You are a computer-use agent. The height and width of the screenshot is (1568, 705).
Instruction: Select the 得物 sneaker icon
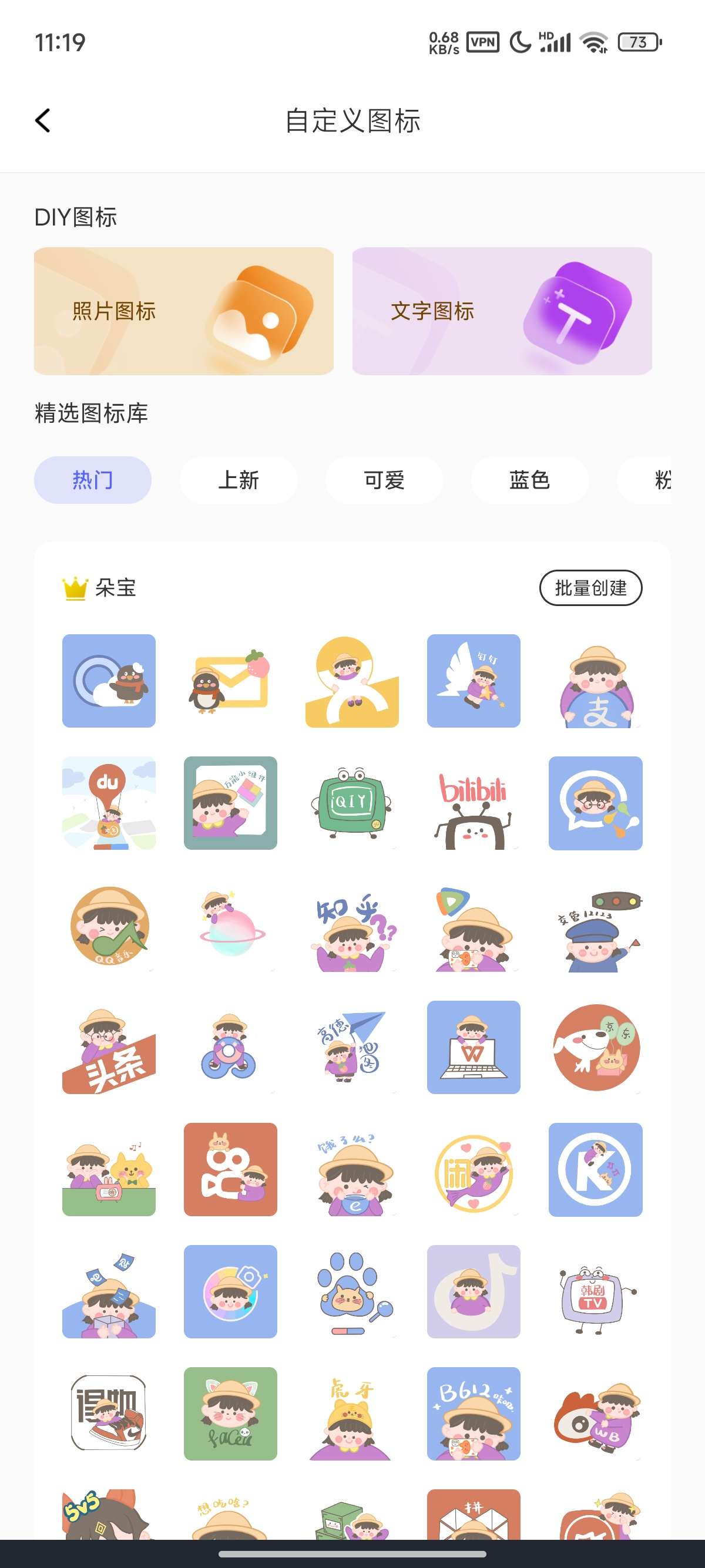point(109,1414)
